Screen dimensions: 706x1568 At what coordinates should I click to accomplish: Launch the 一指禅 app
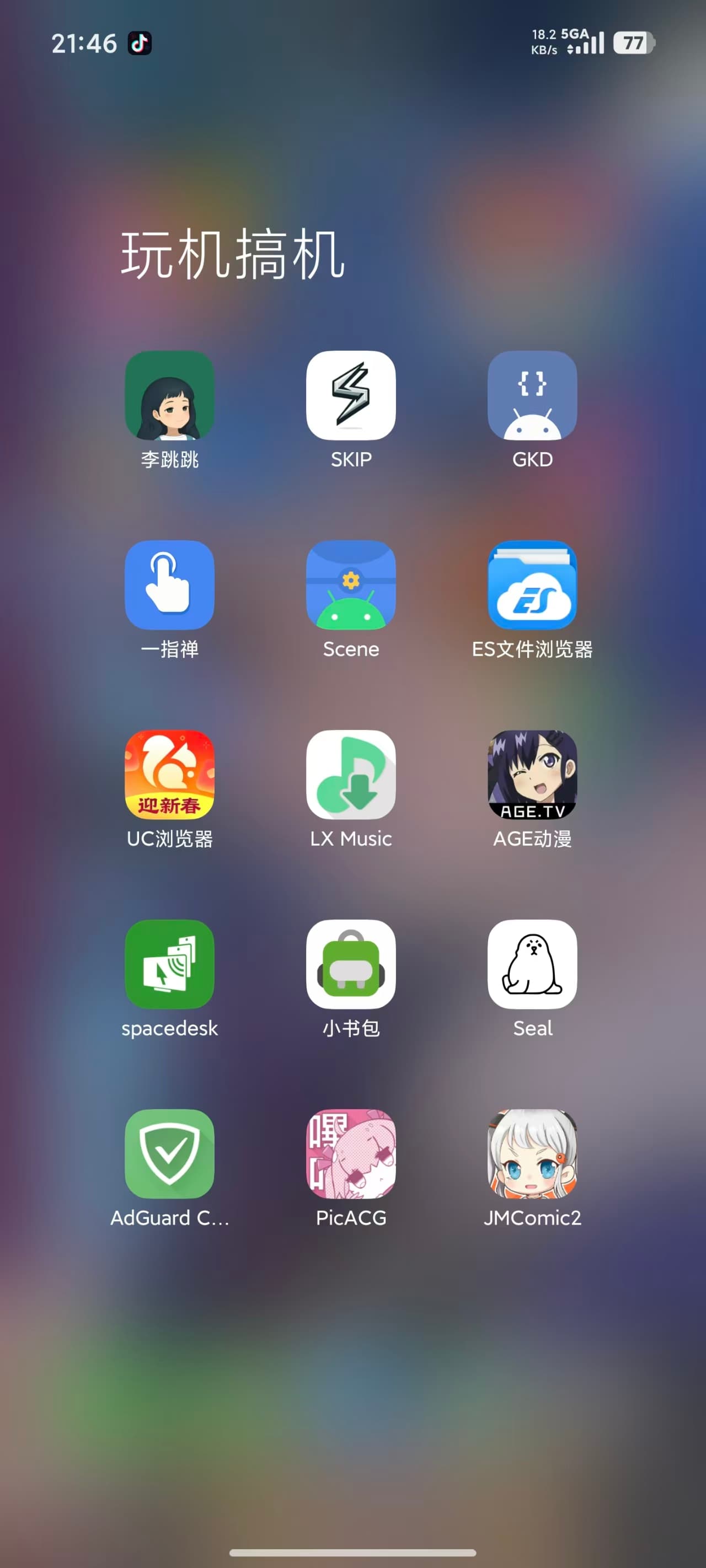[169, 585]
